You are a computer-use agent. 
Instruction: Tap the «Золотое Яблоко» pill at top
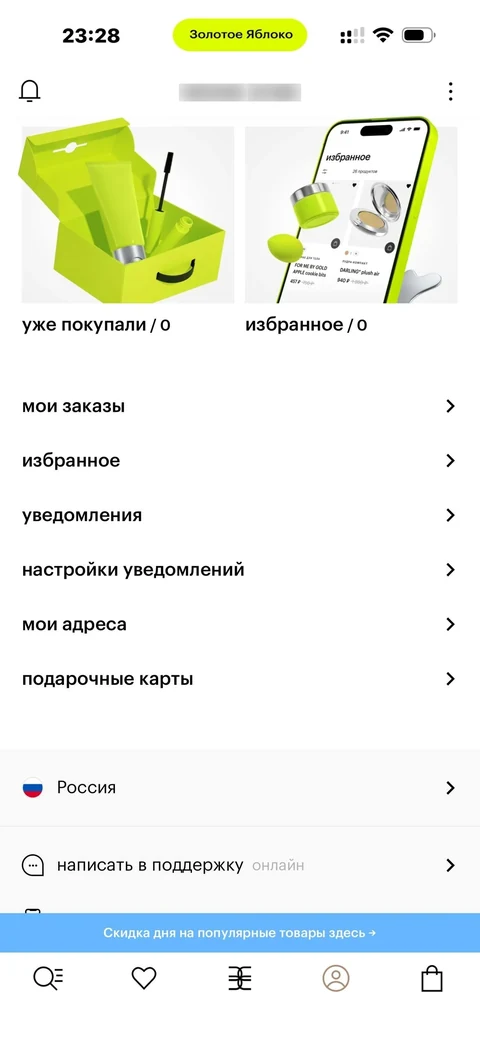[x=240, y=35]
